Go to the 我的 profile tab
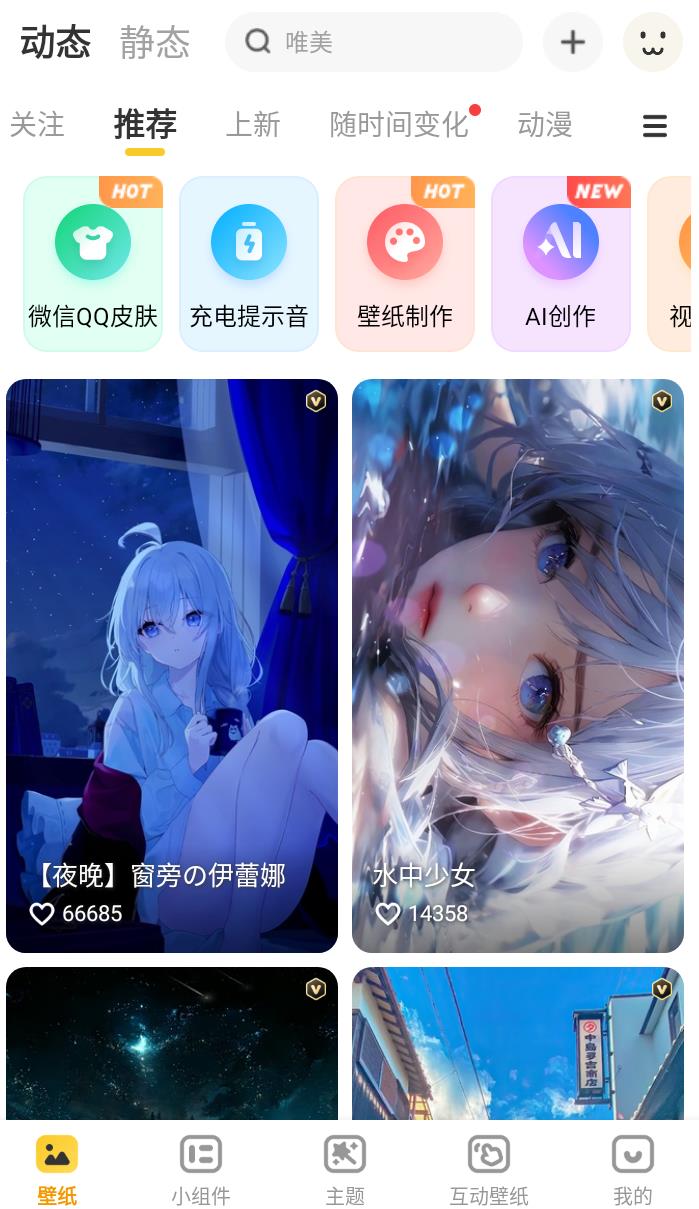This screenshot has width=699, height=1209. point(632,1168)
